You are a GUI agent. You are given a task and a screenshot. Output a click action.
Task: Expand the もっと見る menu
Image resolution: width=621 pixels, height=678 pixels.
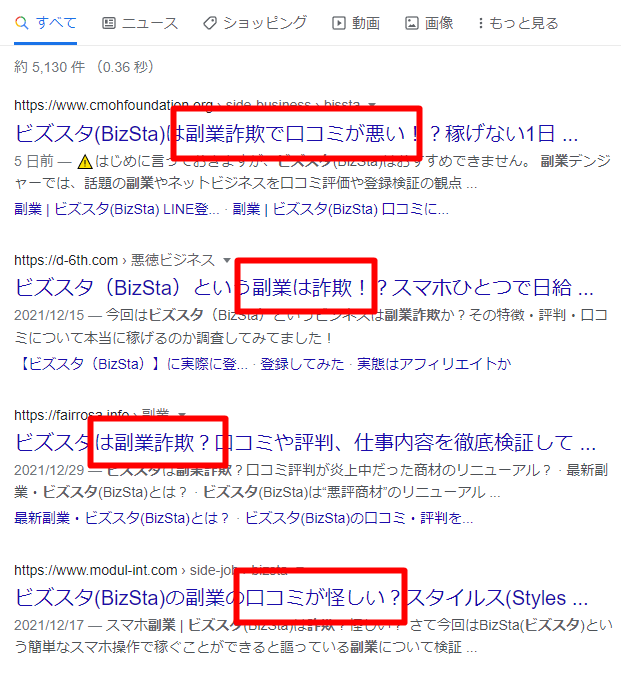(517, 22)
